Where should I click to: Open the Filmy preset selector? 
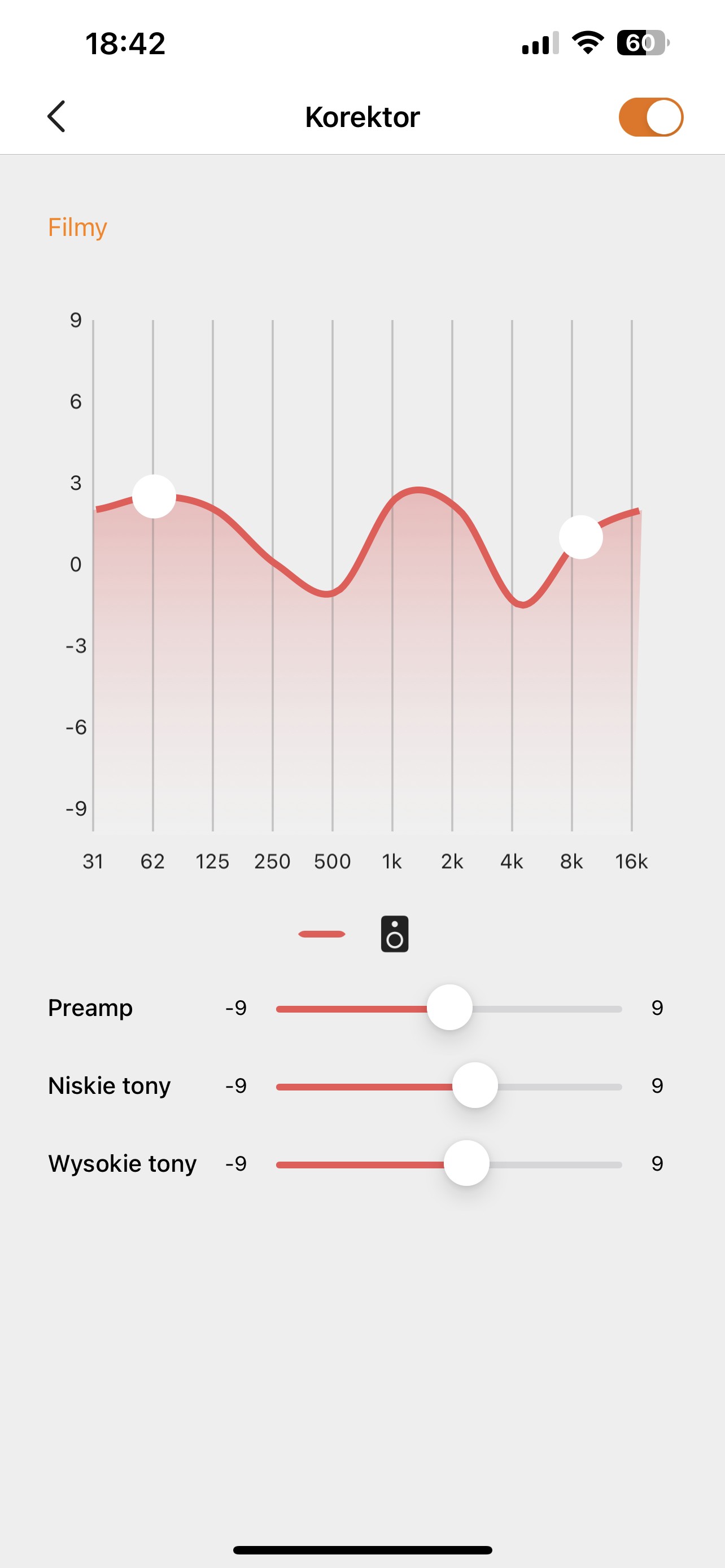point(77,227)
